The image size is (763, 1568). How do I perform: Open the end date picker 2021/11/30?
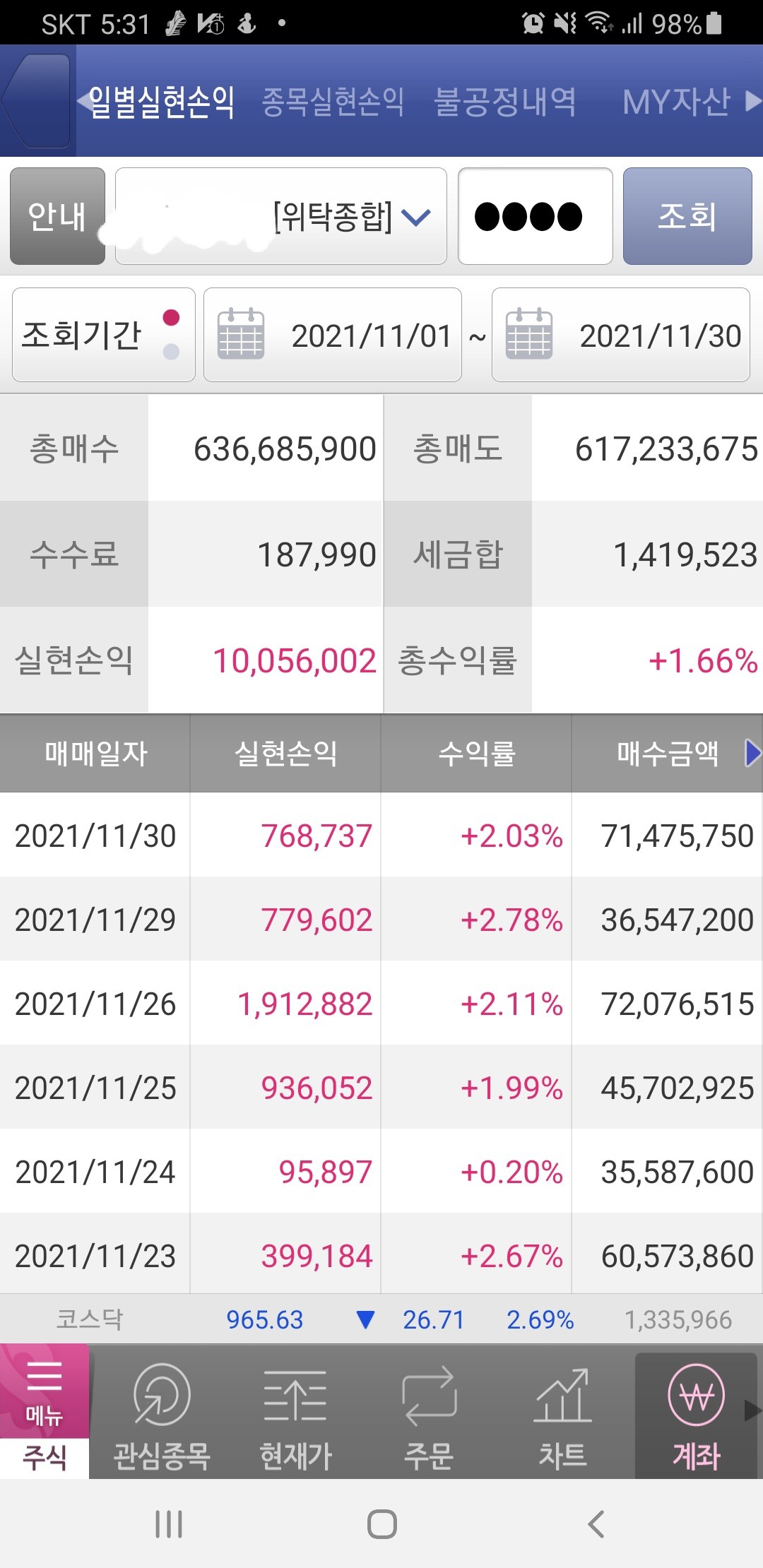coord(621,335)
